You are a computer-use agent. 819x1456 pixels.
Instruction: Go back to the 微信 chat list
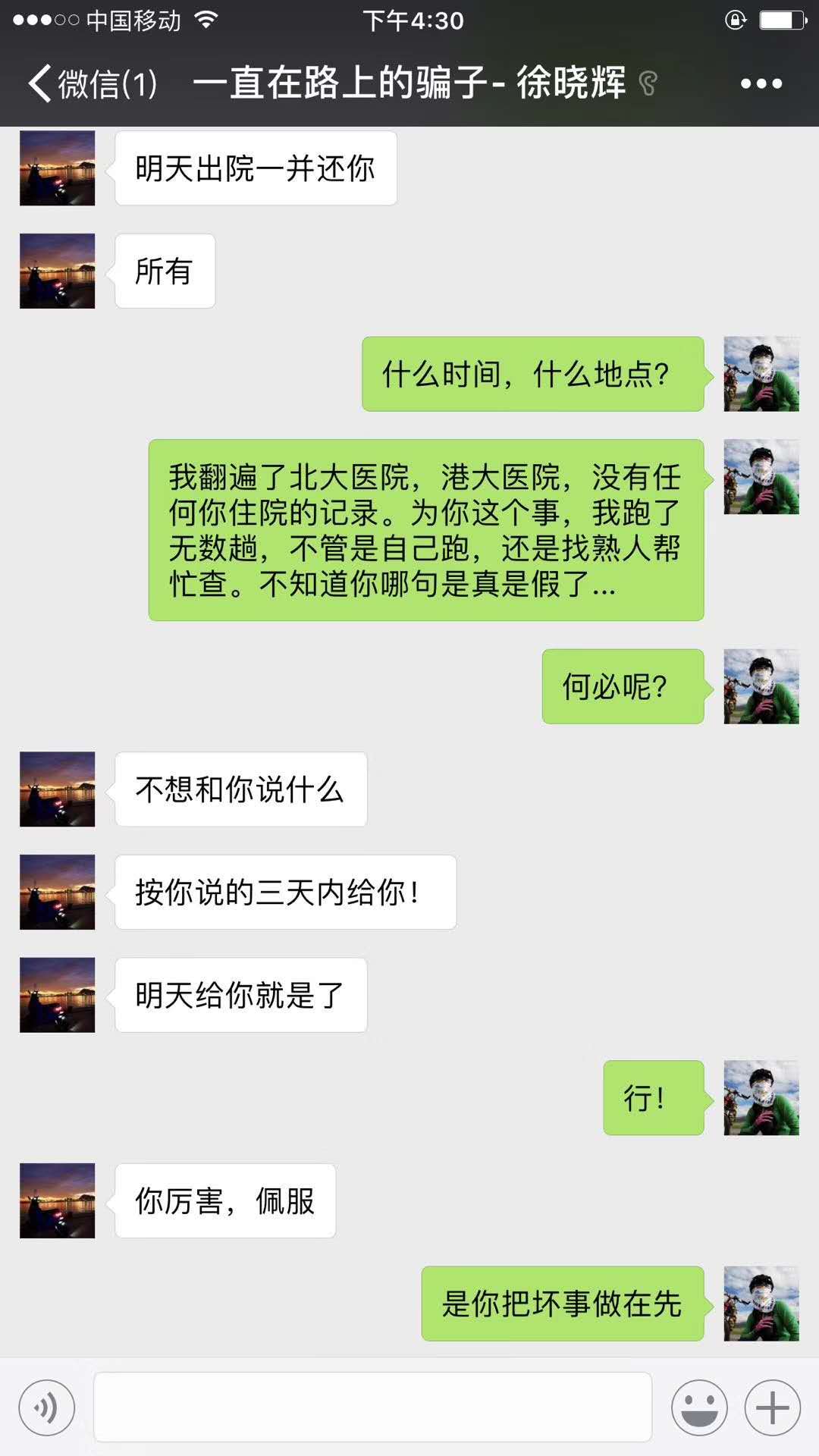93,83
